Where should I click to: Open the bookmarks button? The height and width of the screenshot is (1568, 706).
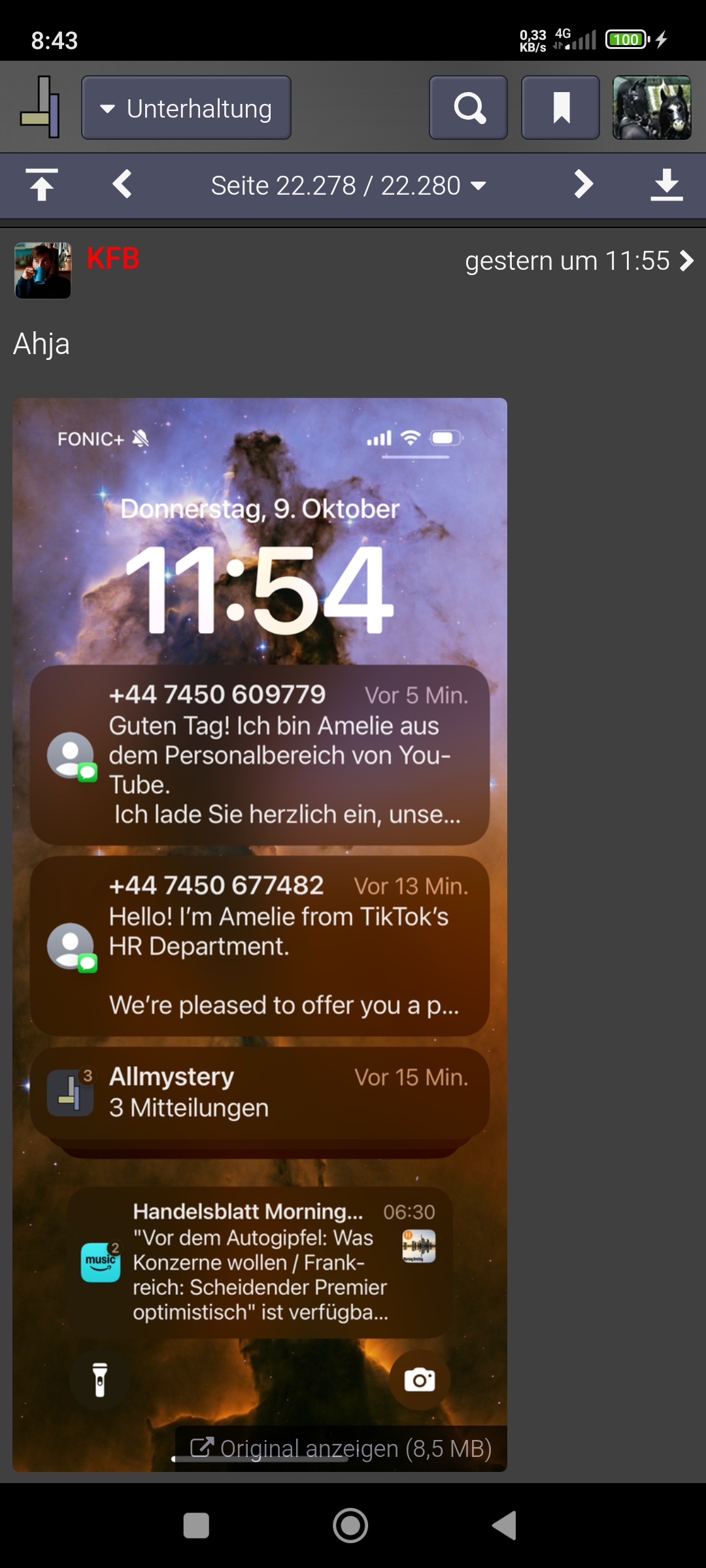click(560, 108)
